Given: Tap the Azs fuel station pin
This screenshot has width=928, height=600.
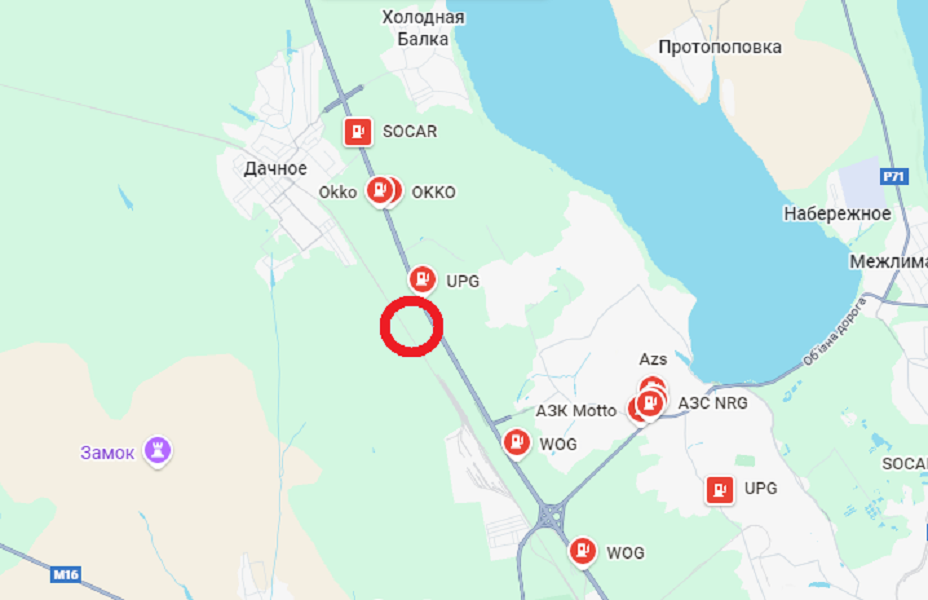Looking at the screenshot, I should point(652,384).
